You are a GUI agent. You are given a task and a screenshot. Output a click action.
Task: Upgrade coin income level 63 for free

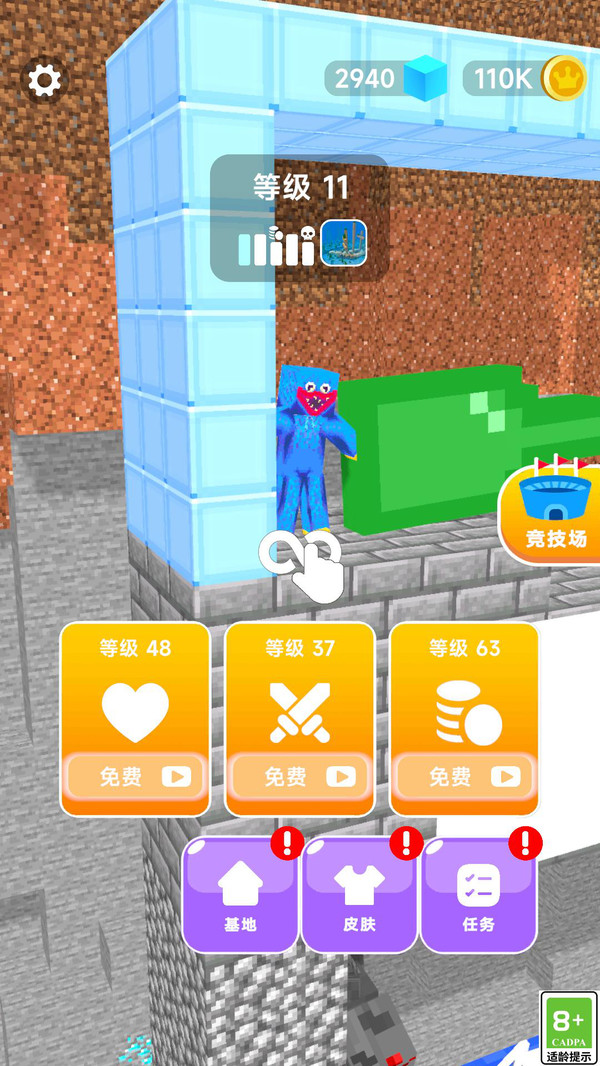tap(464, 776)
